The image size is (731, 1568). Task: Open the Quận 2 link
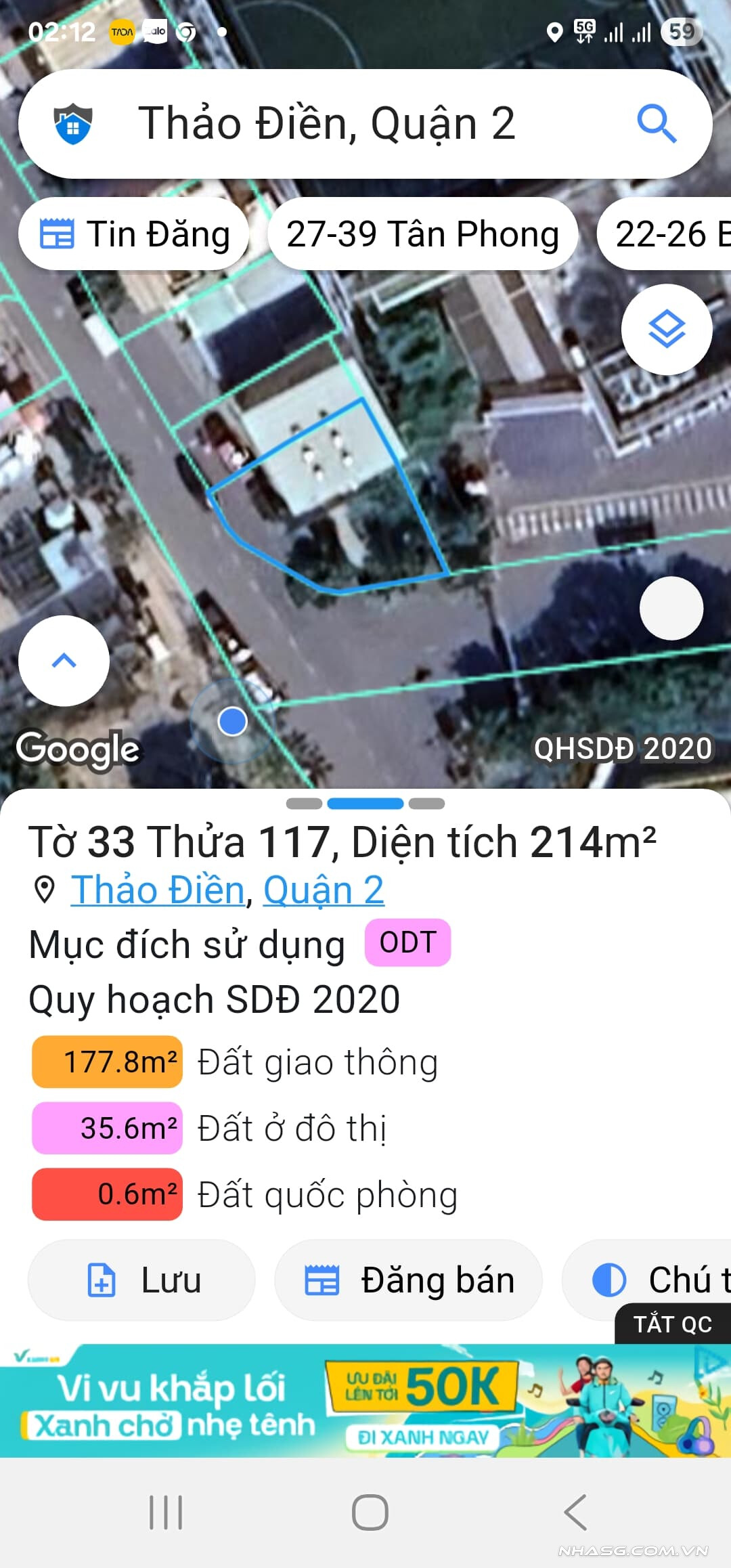[324, 890]
